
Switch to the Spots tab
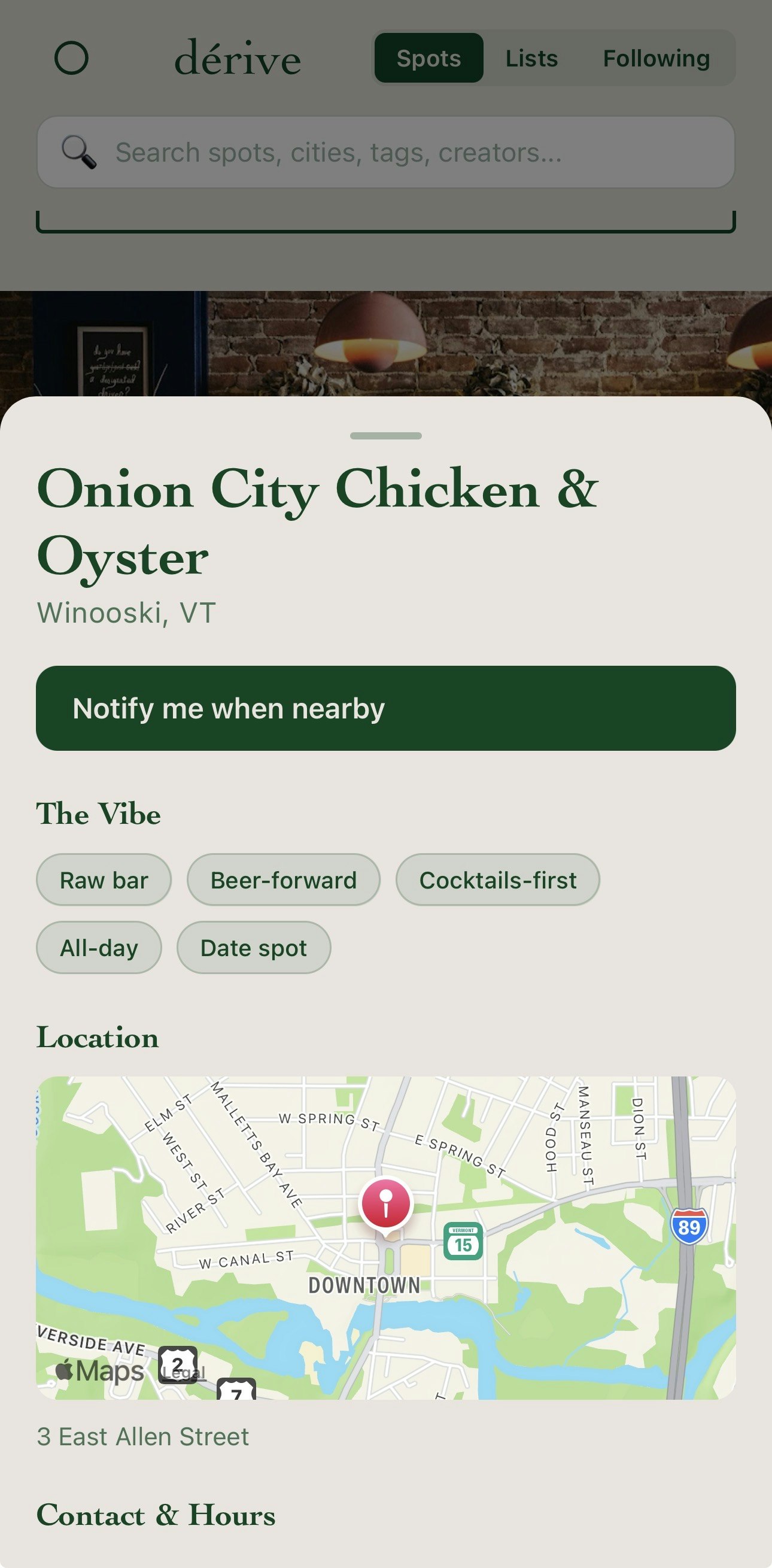[428, 59]
